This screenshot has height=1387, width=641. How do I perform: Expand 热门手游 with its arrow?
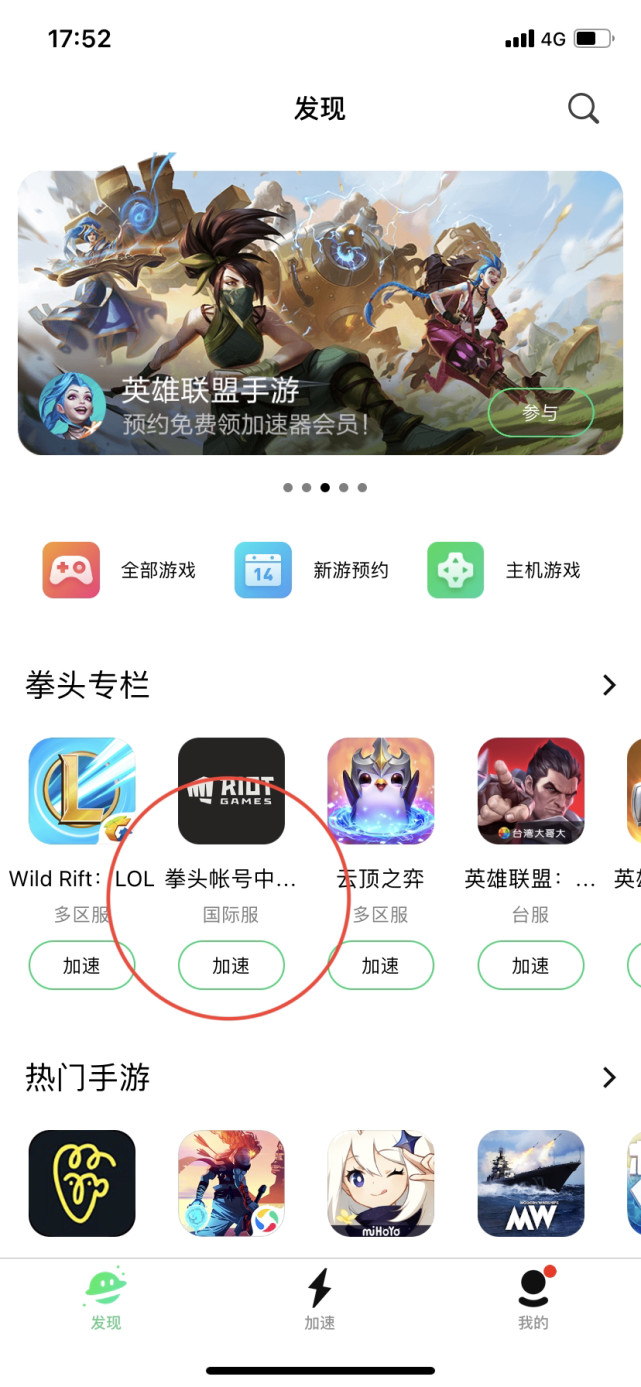(x=609, y=1077)
